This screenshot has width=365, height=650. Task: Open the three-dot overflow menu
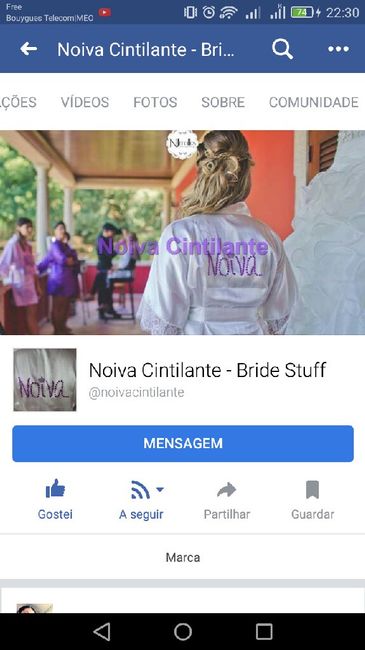click(x=338, y=49)
